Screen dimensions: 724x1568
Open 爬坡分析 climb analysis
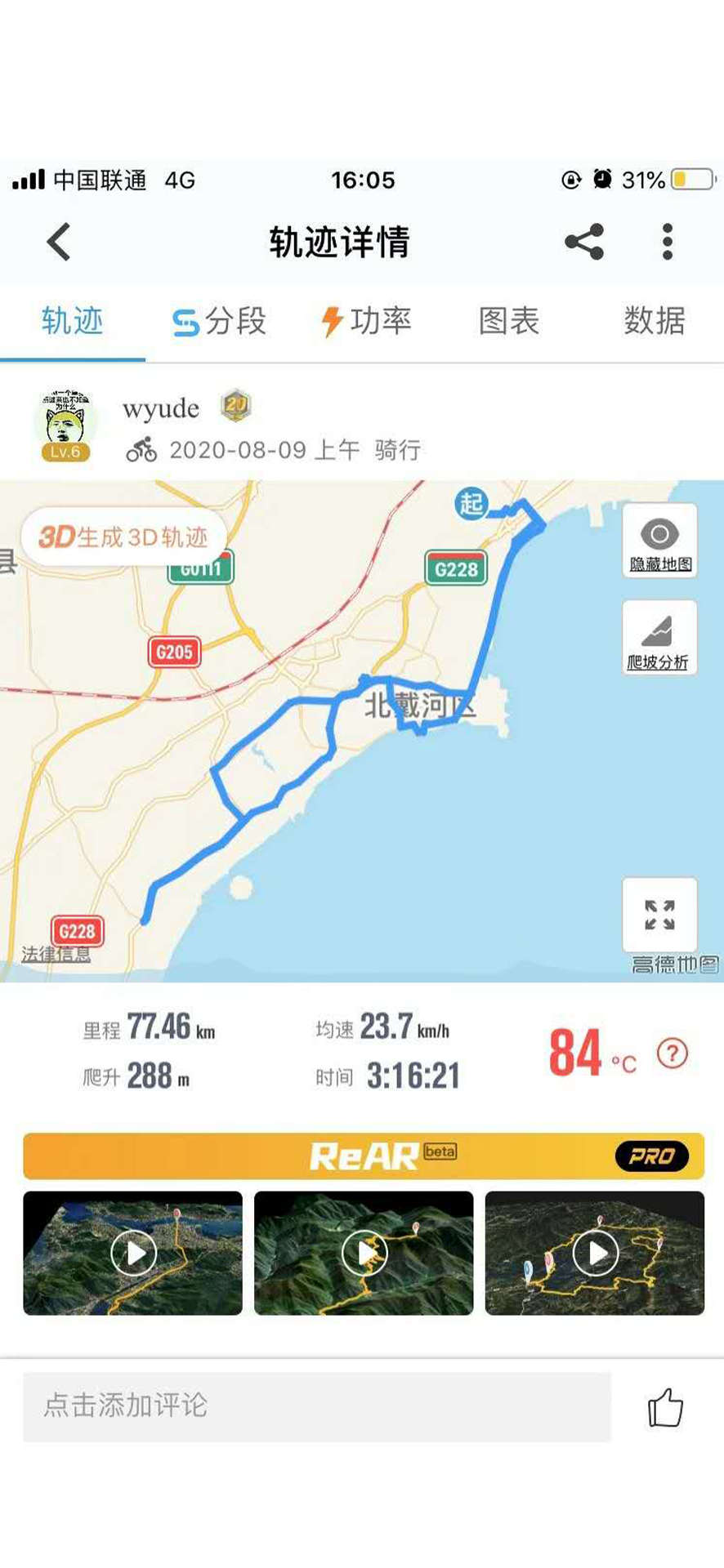coord(659,638)
